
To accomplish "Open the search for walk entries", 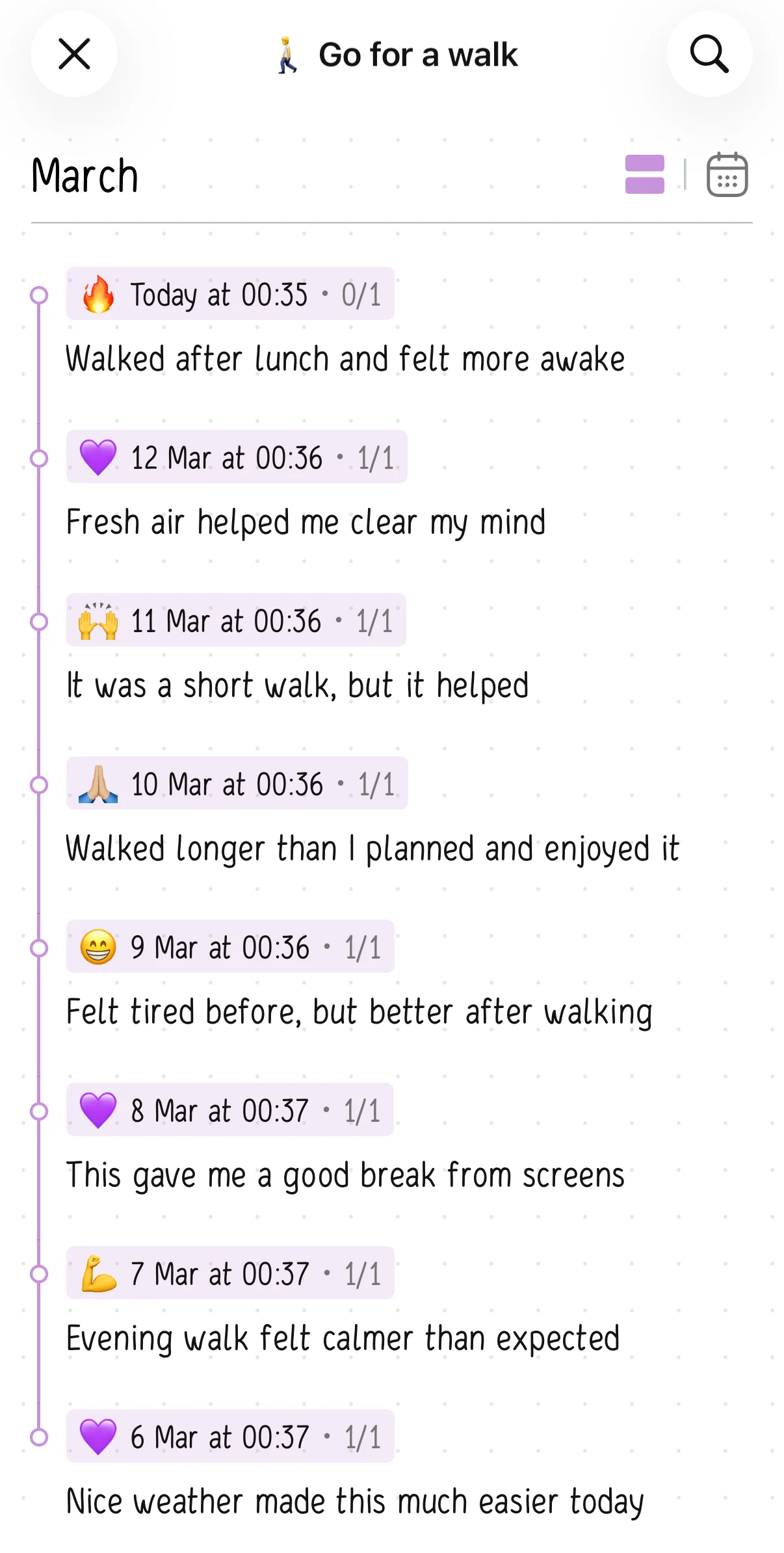I will pyautogui.click(x=709, y=55).
